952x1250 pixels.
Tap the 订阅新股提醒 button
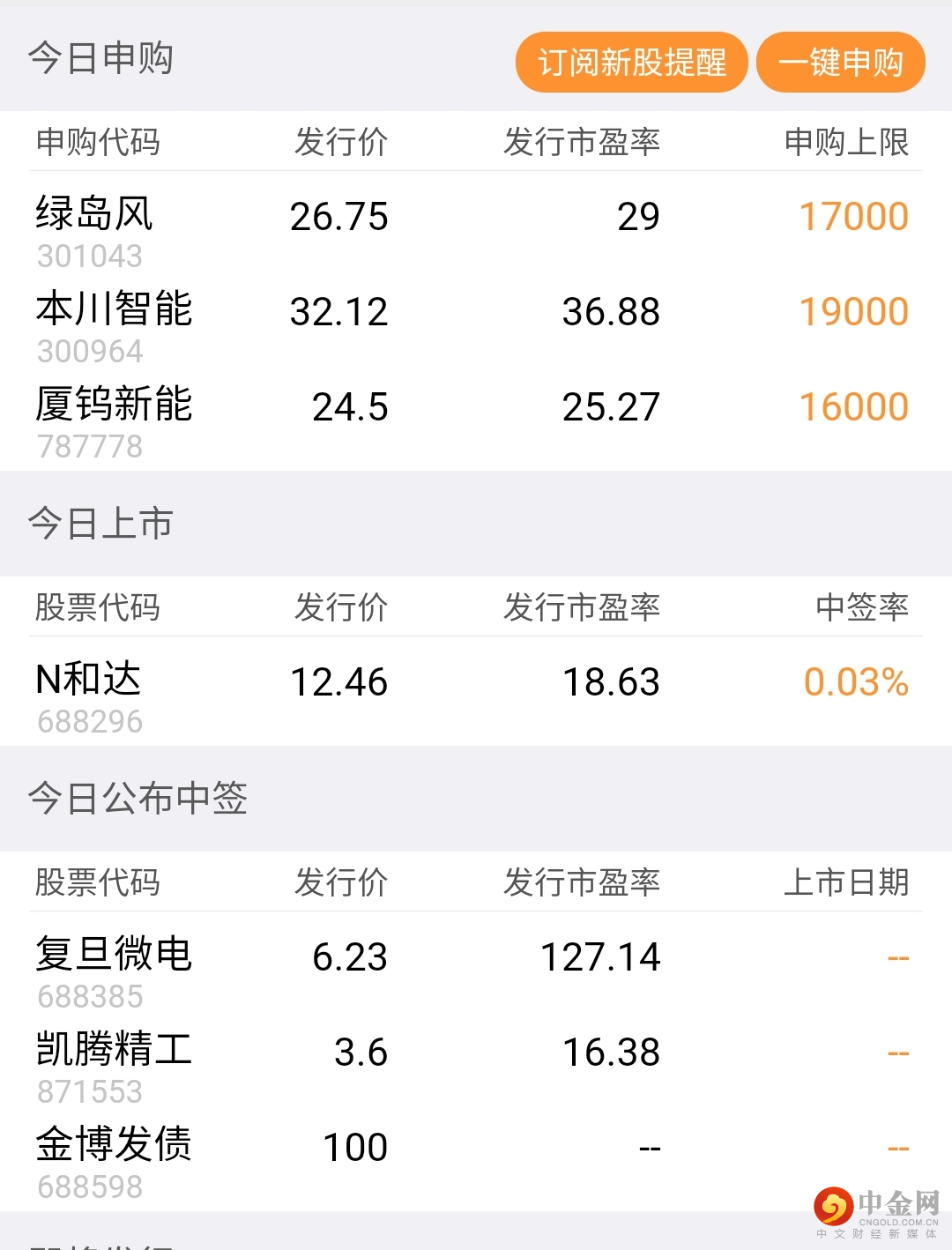point(631,63)
